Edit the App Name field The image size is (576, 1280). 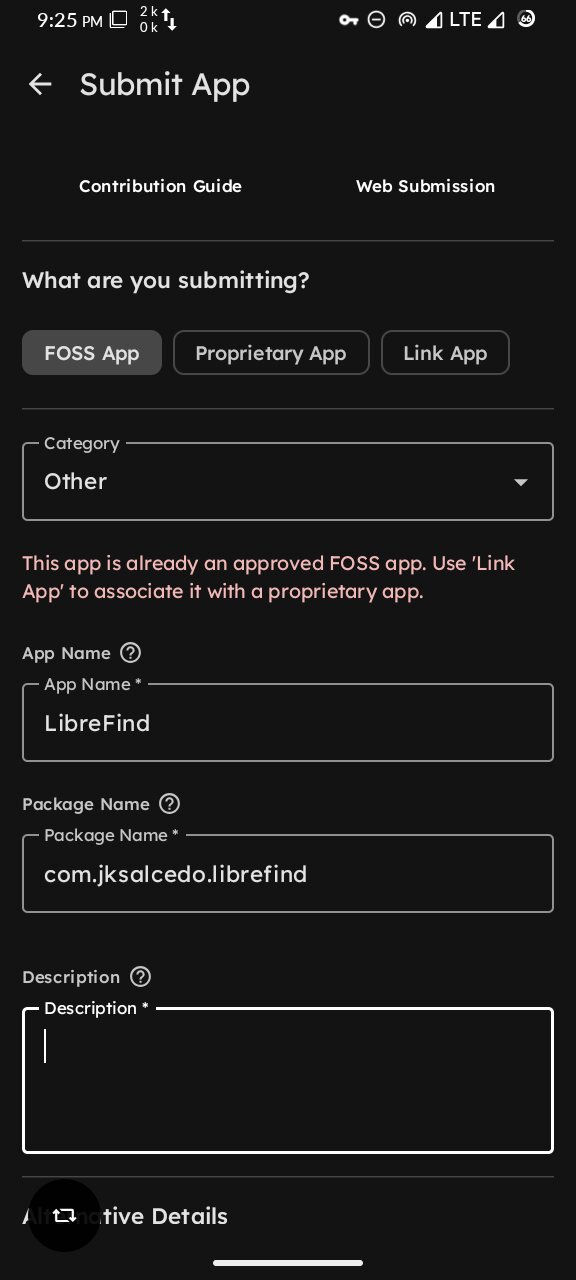point(288,722)
